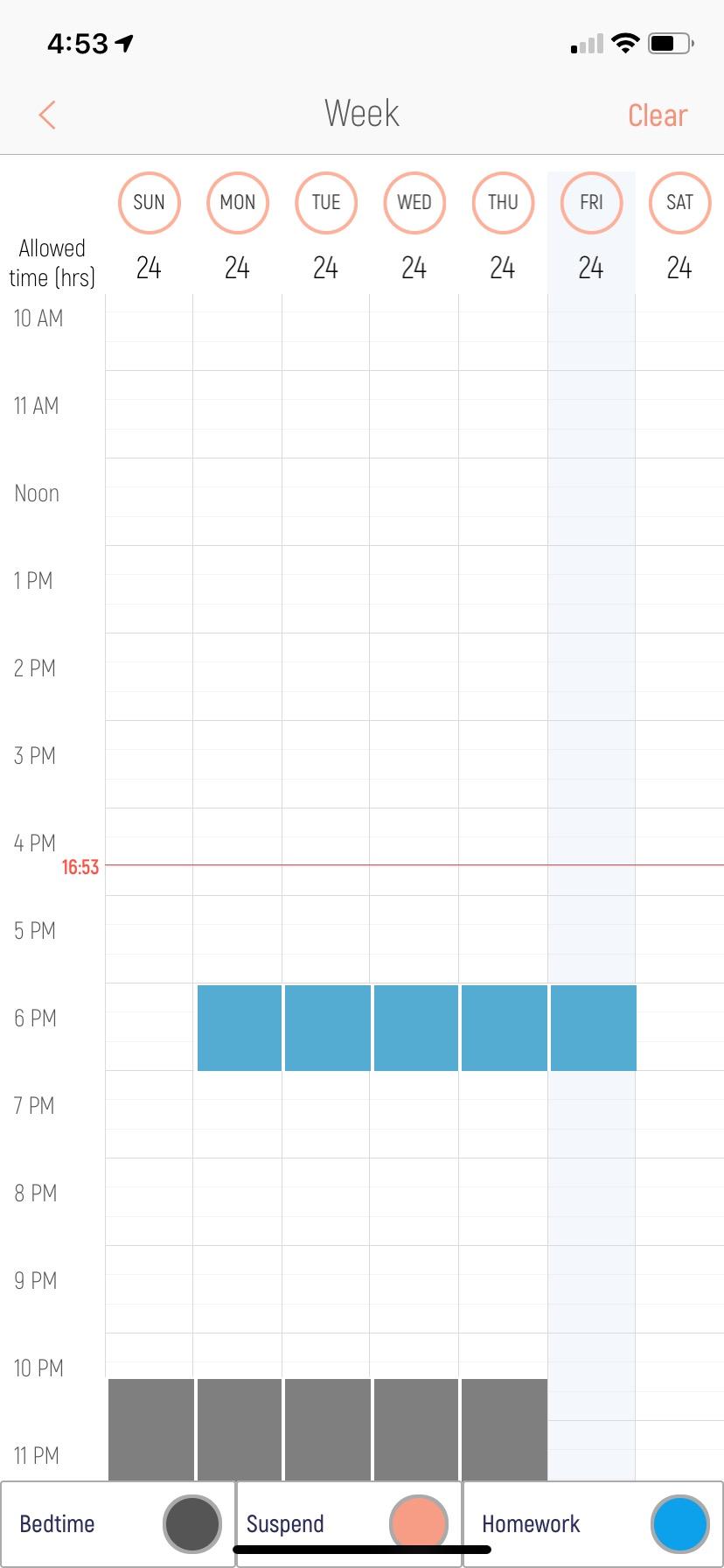Tap Thursday's gray bedtime block at 10 PM
This screenshot has height=1568, width=724.
click(x=504, y=1428)
